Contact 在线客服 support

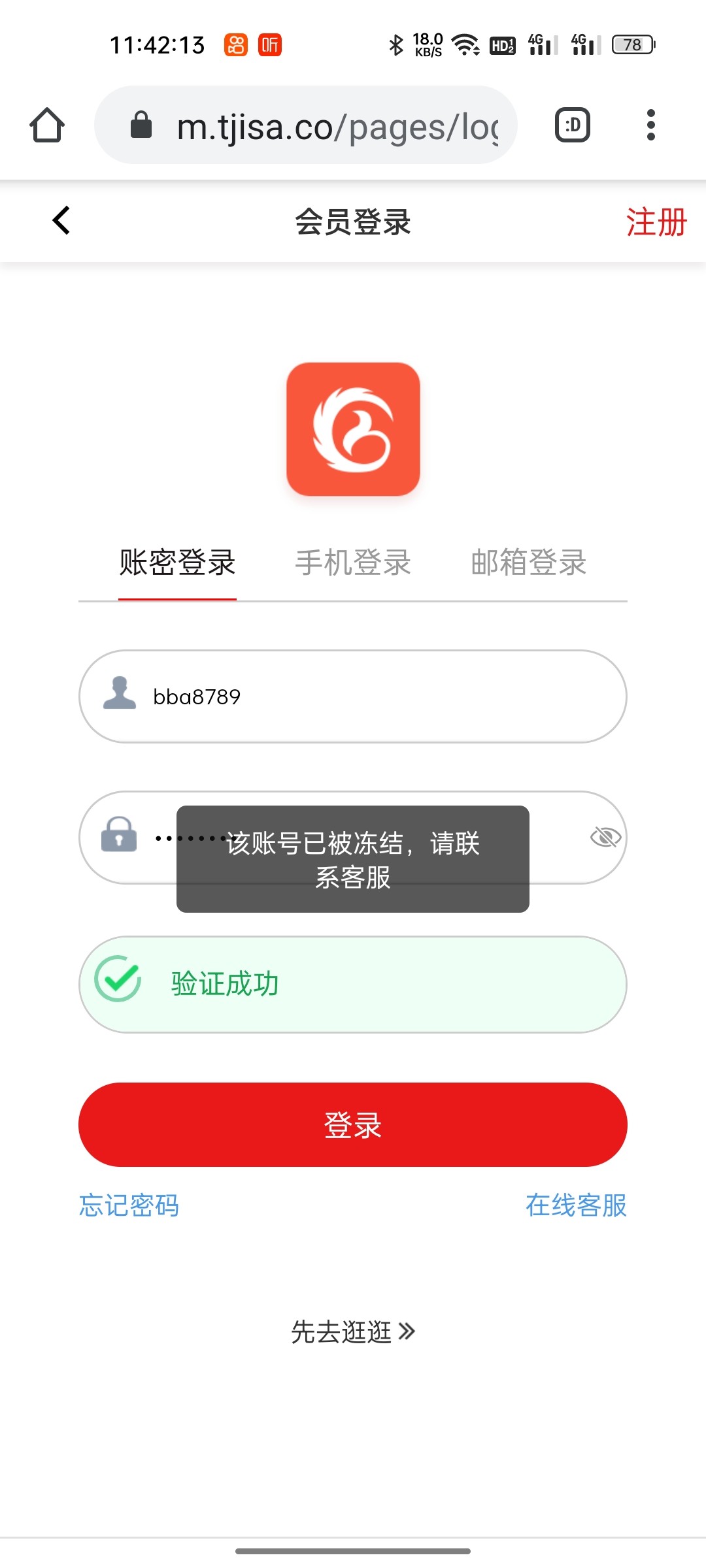pyautogui.click(x=576, y=1205)
